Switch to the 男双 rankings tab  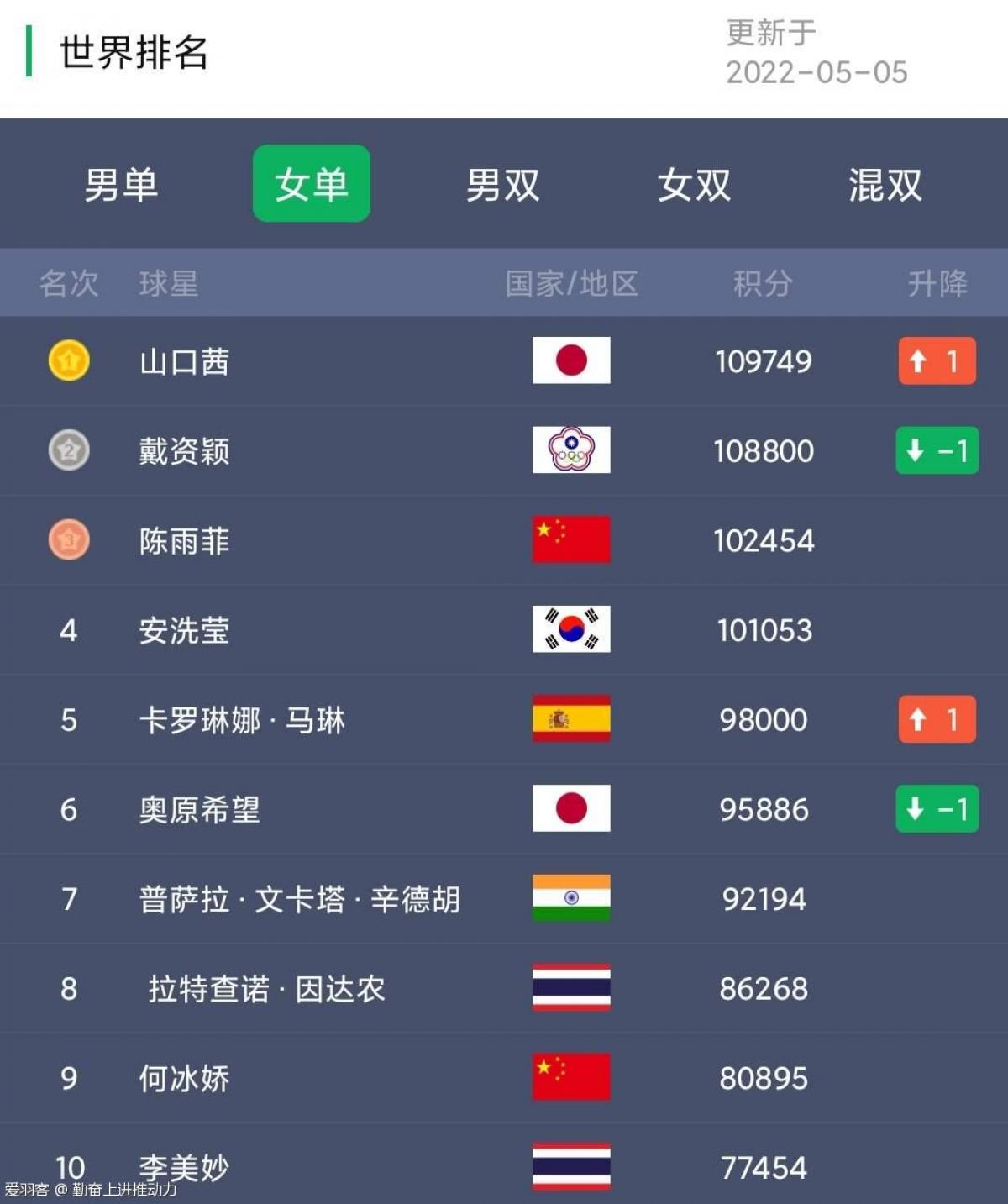pyautogui.click(x=502, y=185)
